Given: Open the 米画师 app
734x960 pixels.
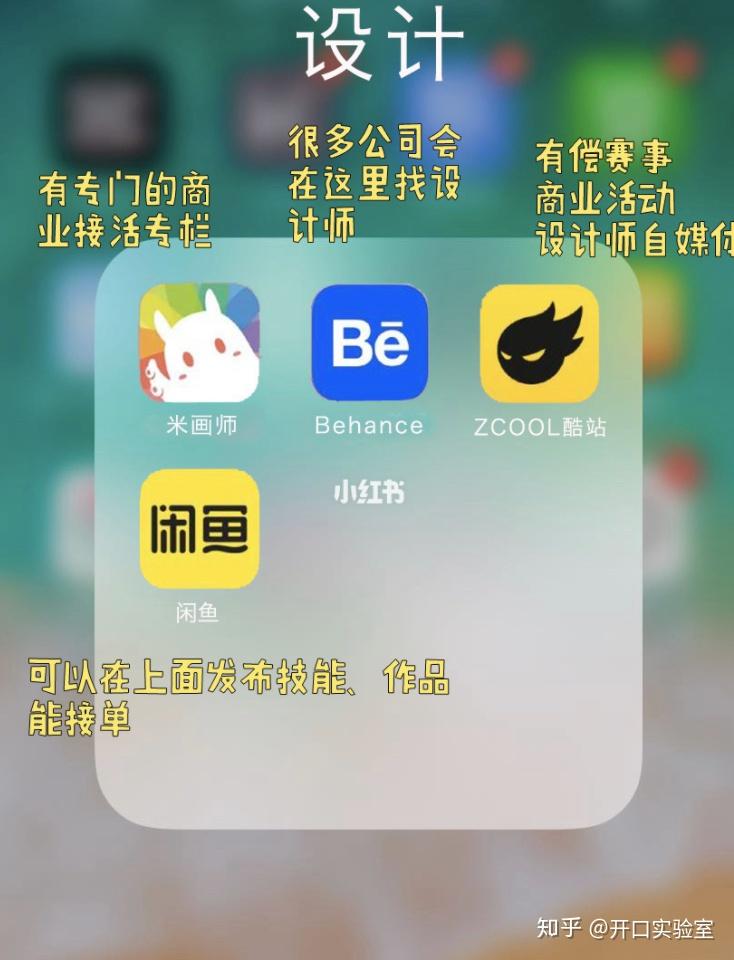Looking at the screenshot, I should coord(200,343).
